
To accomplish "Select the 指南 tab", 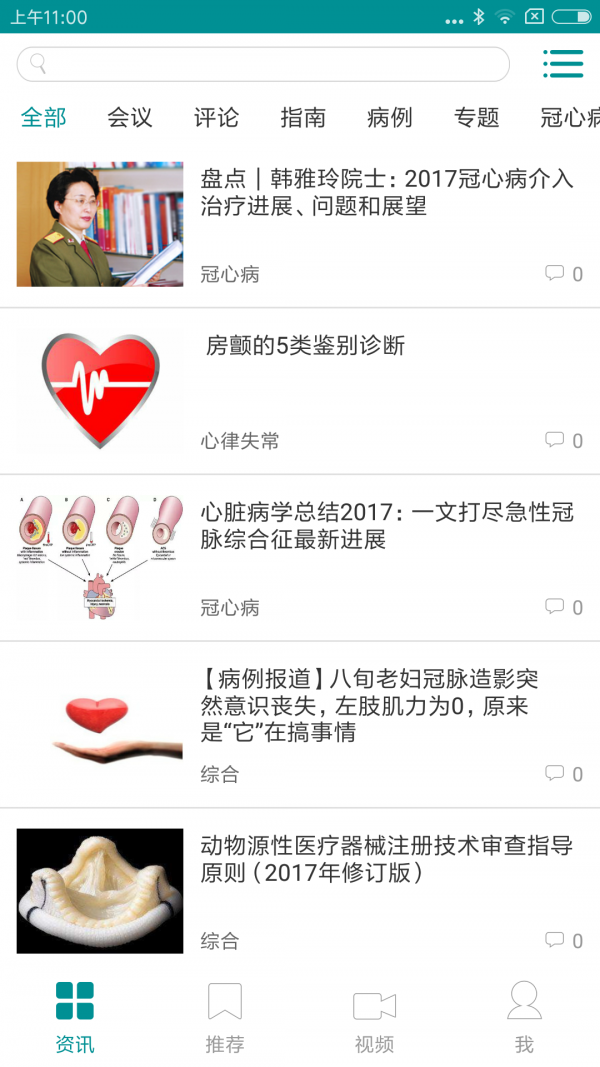I will pyautogui.click(x=303, y=117).
